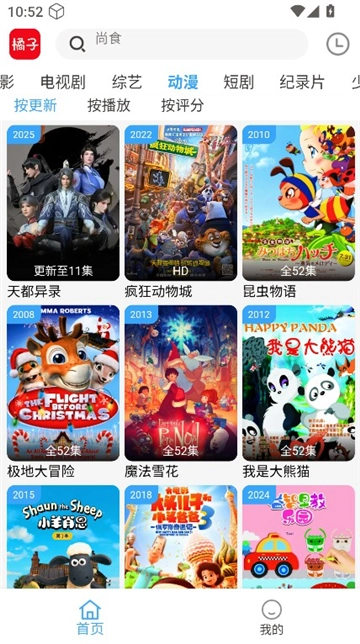Image resolution: width=360 pixels, height=644 pixels.
Task: Open the 2024 pink toy car card
Action: [x=298, y=537]
